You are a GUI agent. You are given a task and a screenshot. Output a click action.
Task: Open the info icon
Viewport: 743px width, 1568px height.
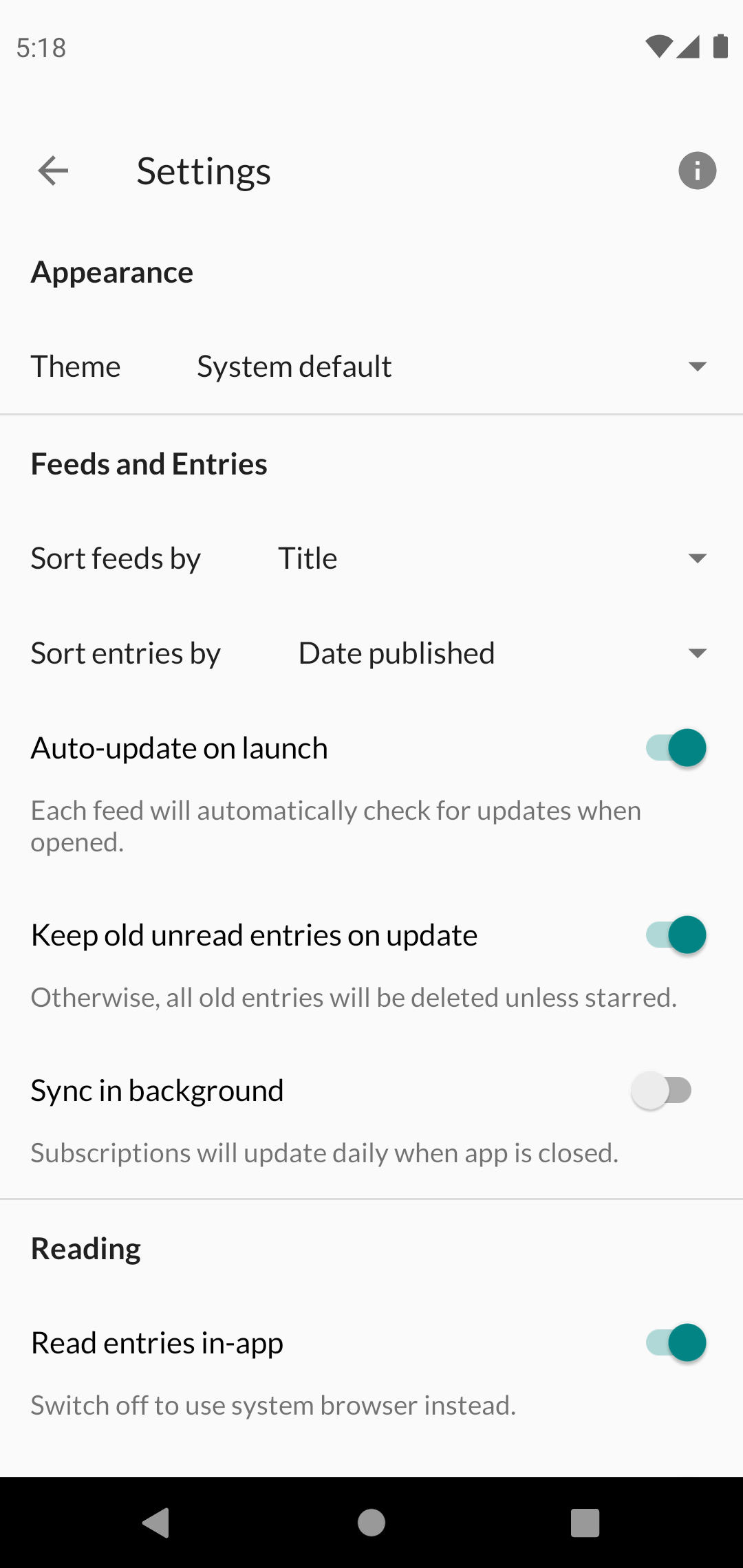pyautogui.click(x=697, y=171)
